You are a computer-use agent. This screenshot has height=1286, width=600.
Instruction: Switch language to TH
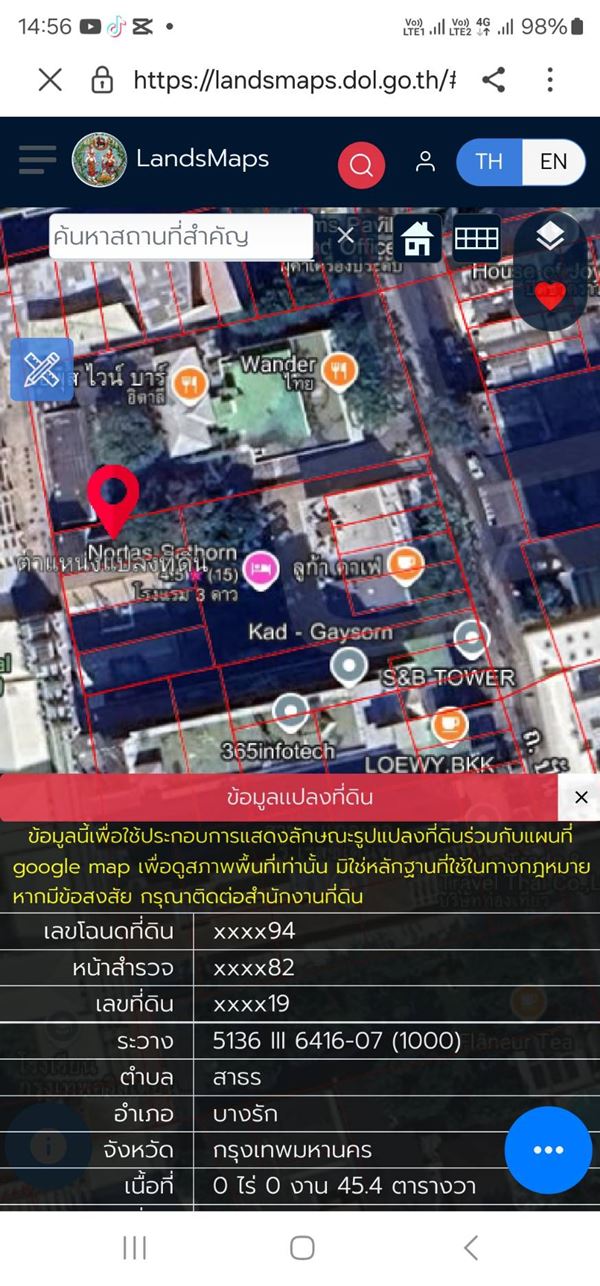pyautogui.click(x=488, y=162)
